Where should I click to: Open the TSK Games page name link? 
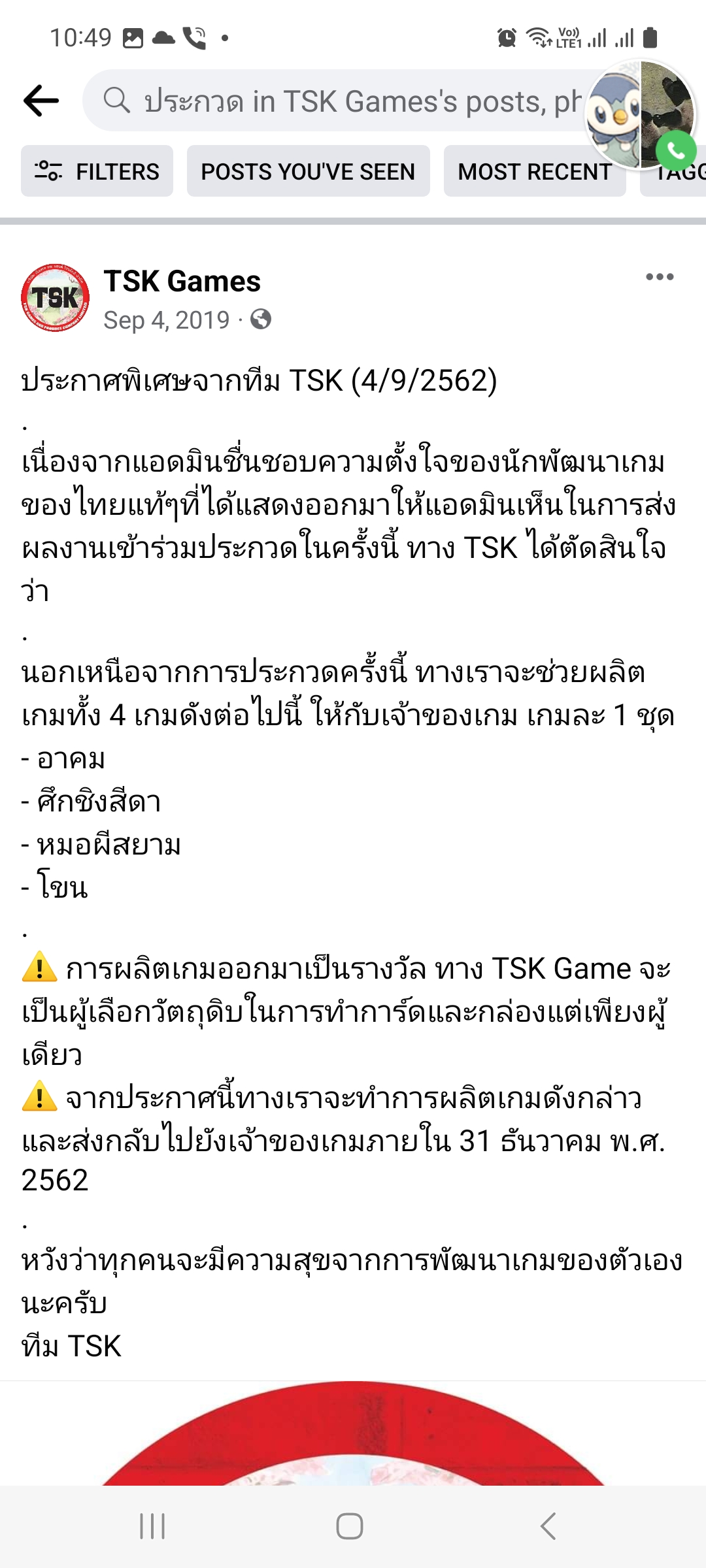pyautogui.click(x=182, y=282)
